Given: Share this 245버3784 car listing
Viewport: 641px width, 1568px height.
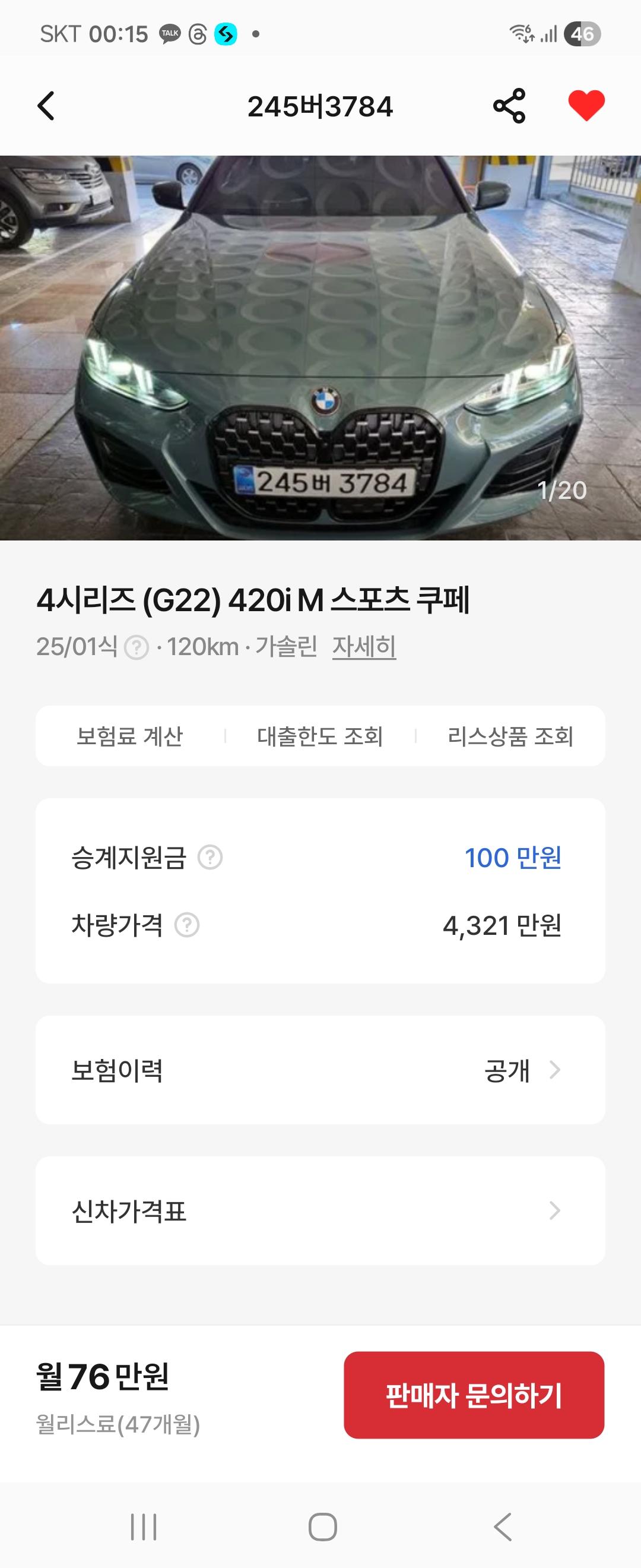Looking at the screenshot, I should [509, 106].
